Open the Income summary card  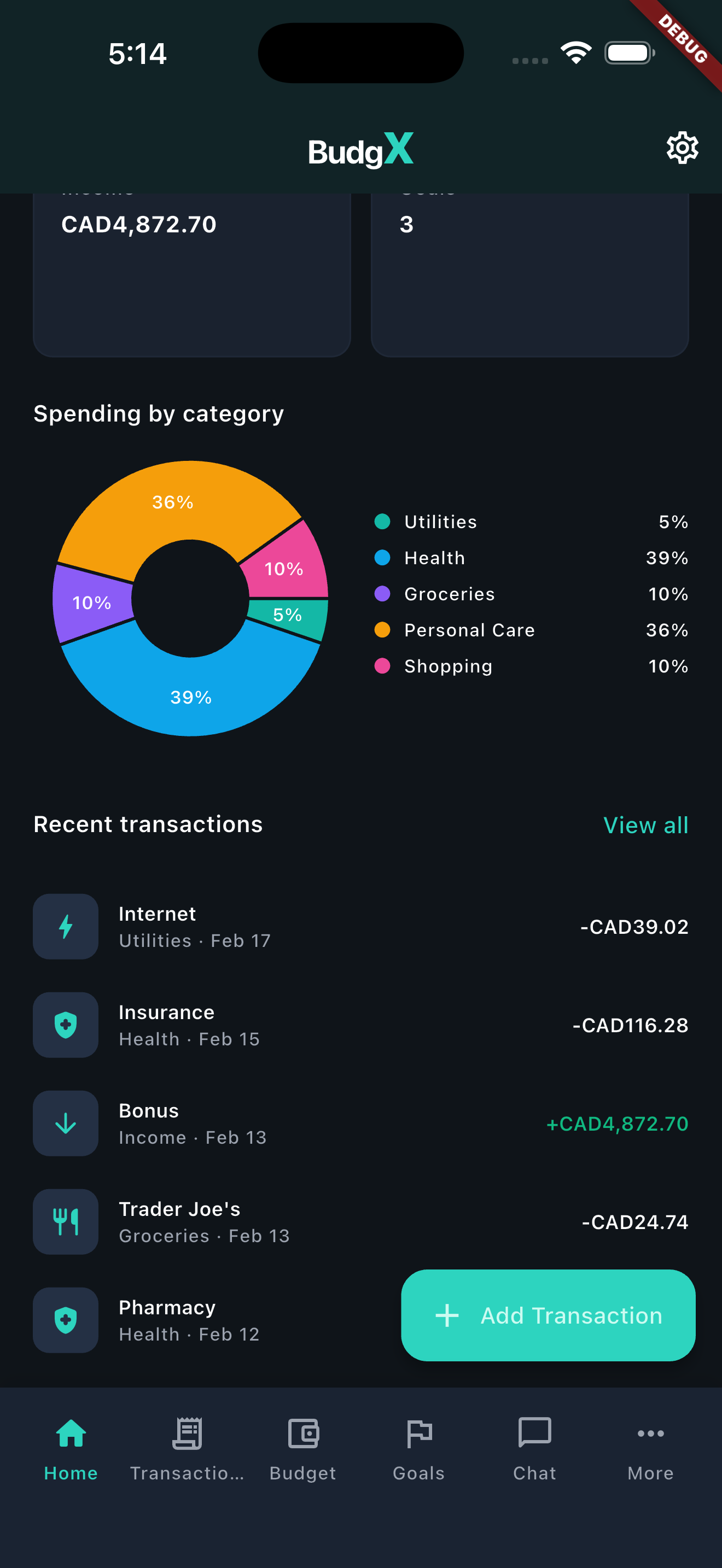[x=192, y=274]
